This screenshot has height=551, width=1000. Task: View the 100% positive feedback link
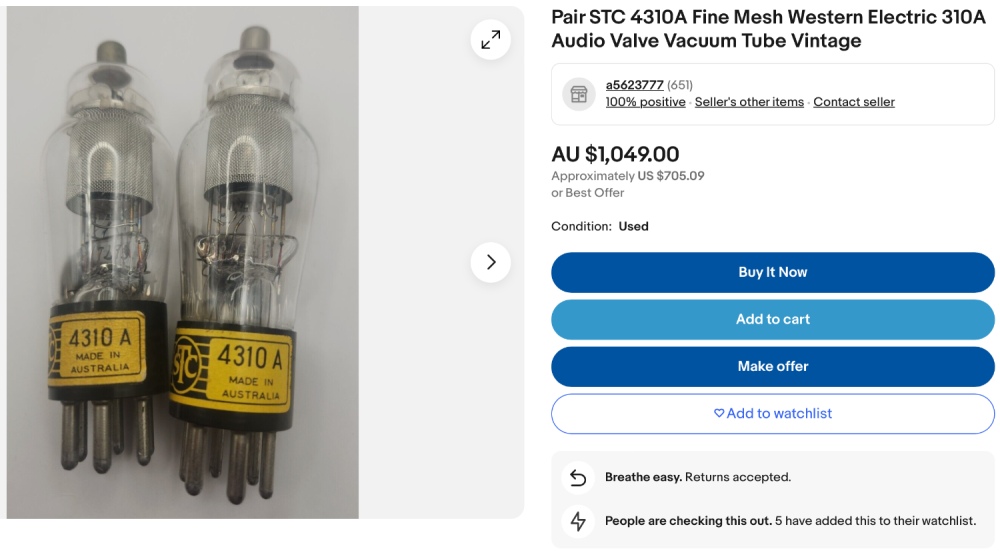645,102
